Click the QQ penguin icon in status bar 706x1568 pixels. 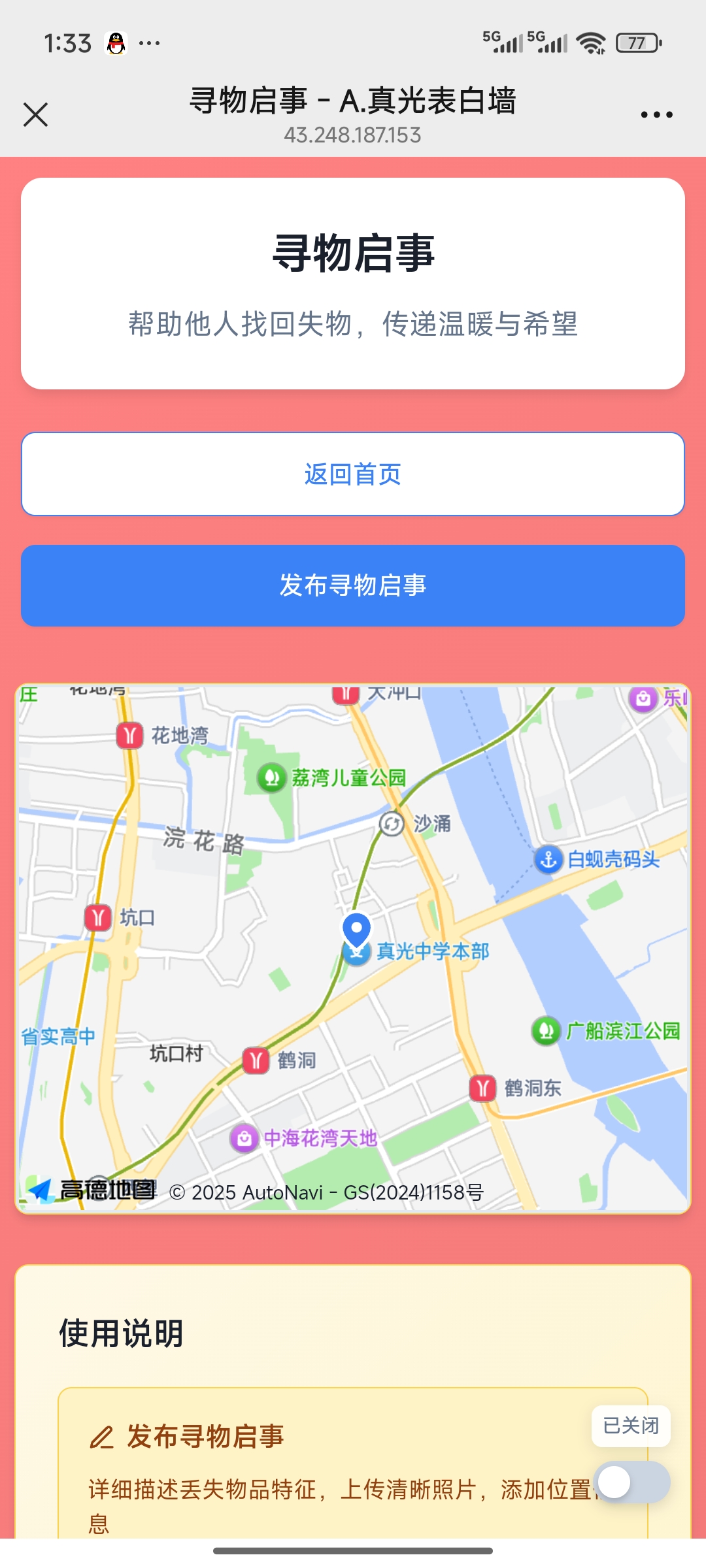pos(115,42)
